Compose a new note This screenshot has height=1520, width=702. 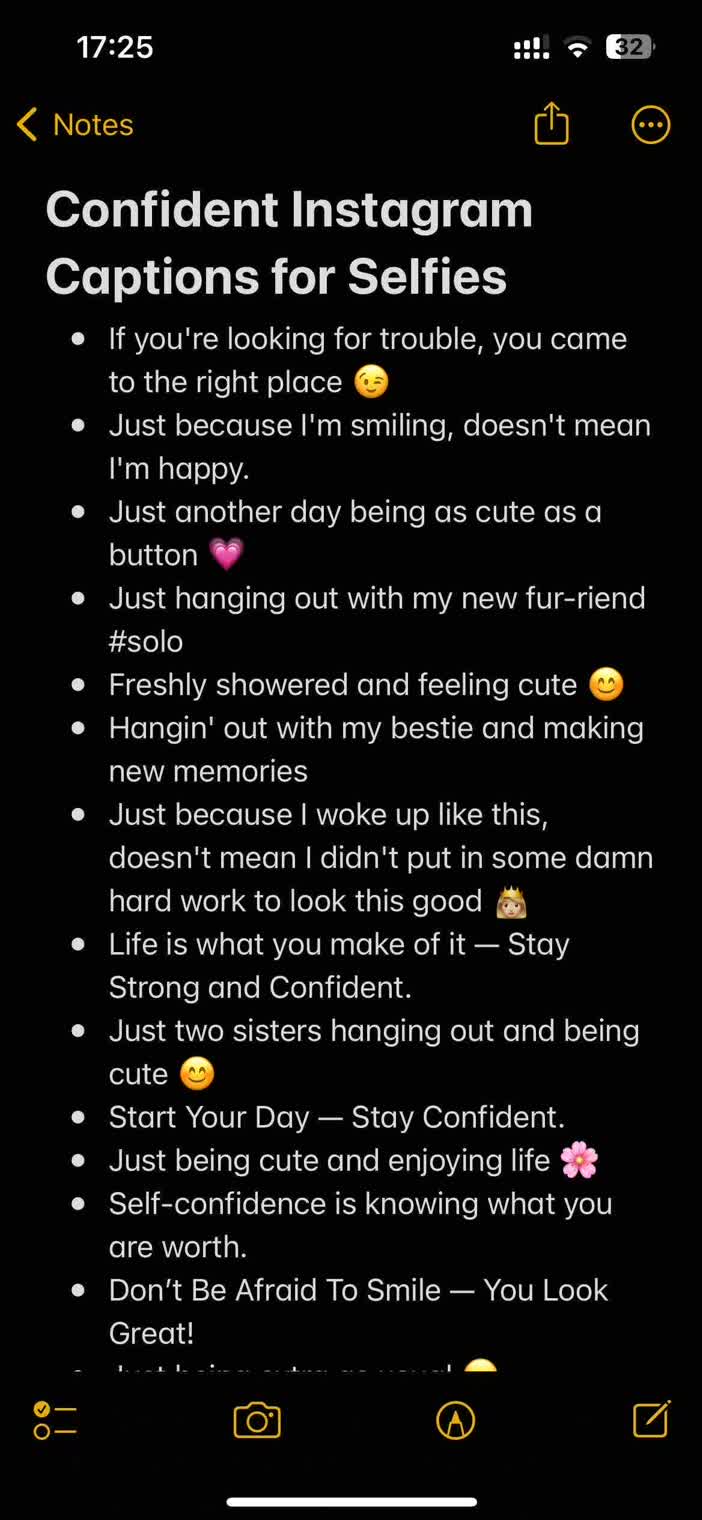(651, 1420)
